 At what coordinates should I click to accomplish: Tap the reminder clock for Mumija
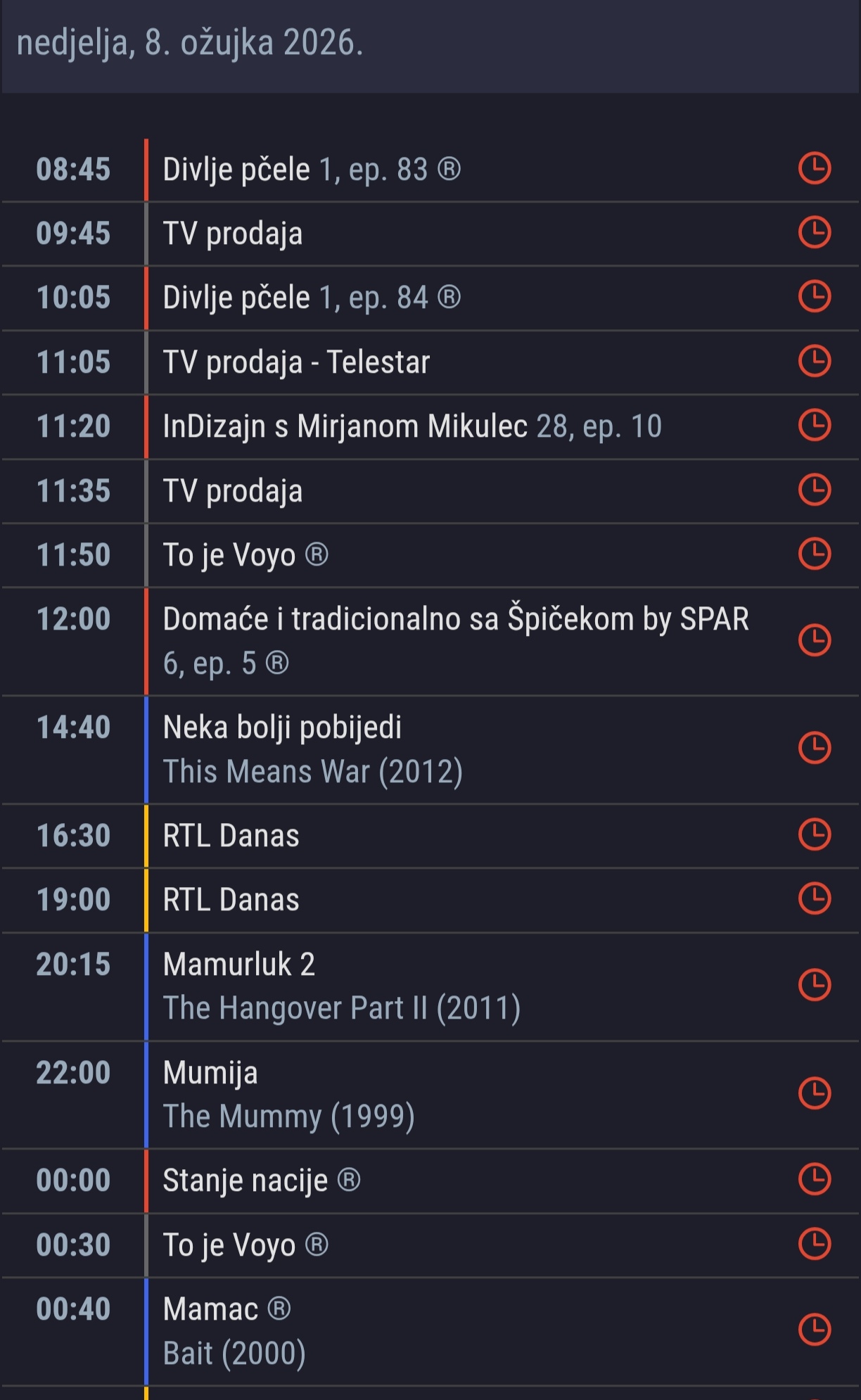[815, 1093]
